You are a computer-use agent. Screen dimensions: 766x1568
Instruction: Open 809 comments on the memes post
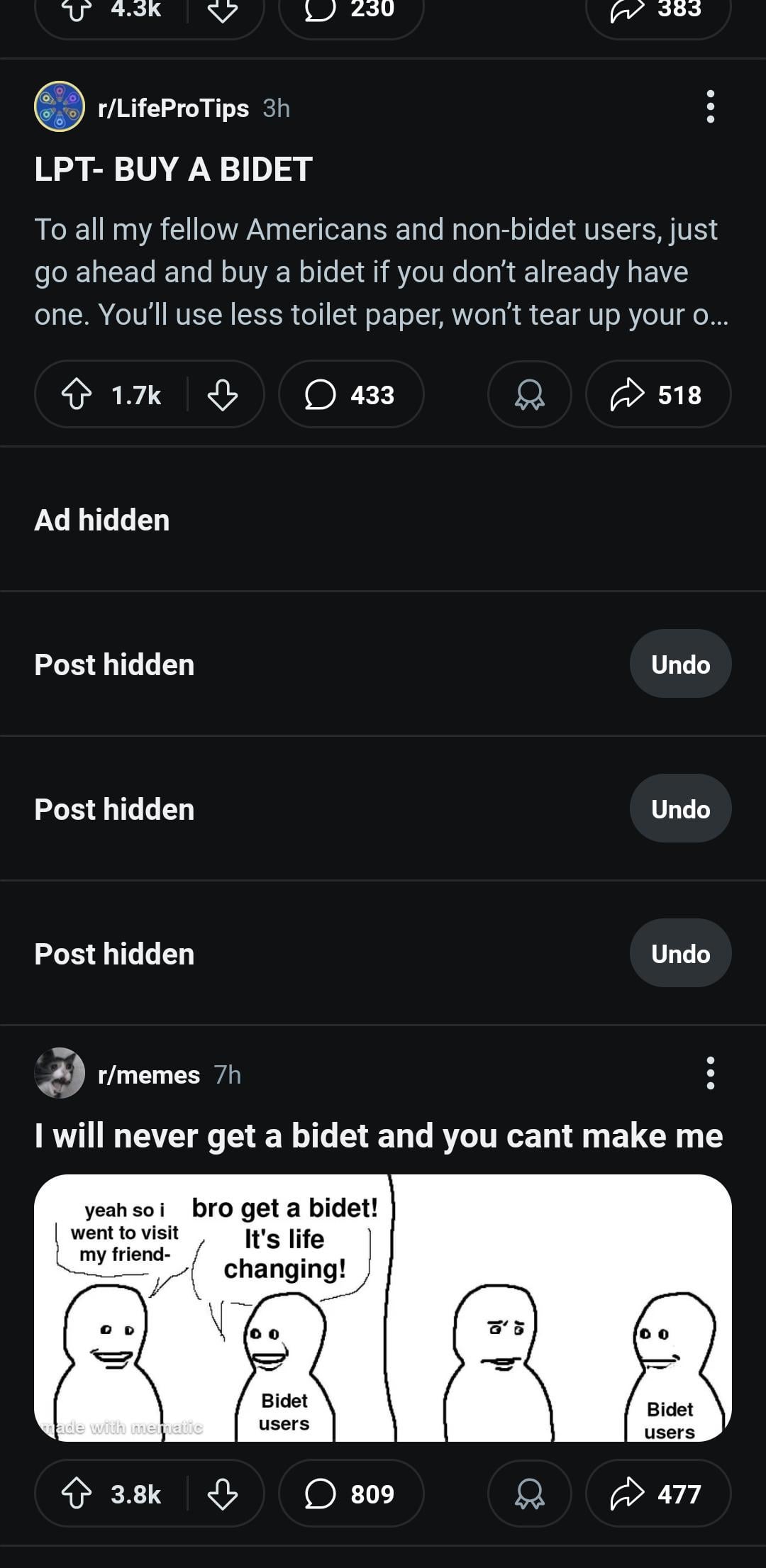[351, 1494]
